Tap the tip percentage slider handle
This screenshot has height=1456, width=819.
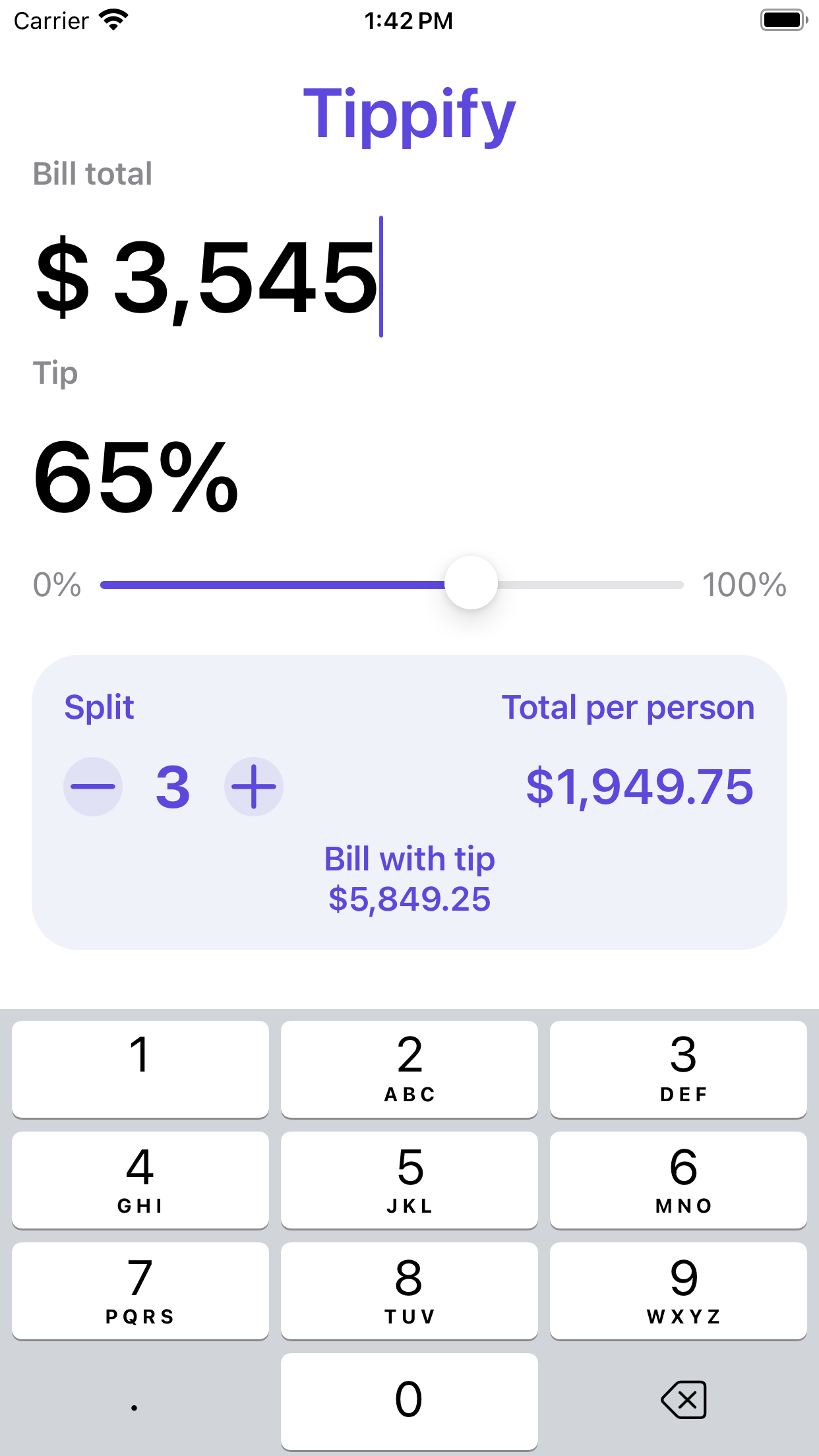click(471, 584)
